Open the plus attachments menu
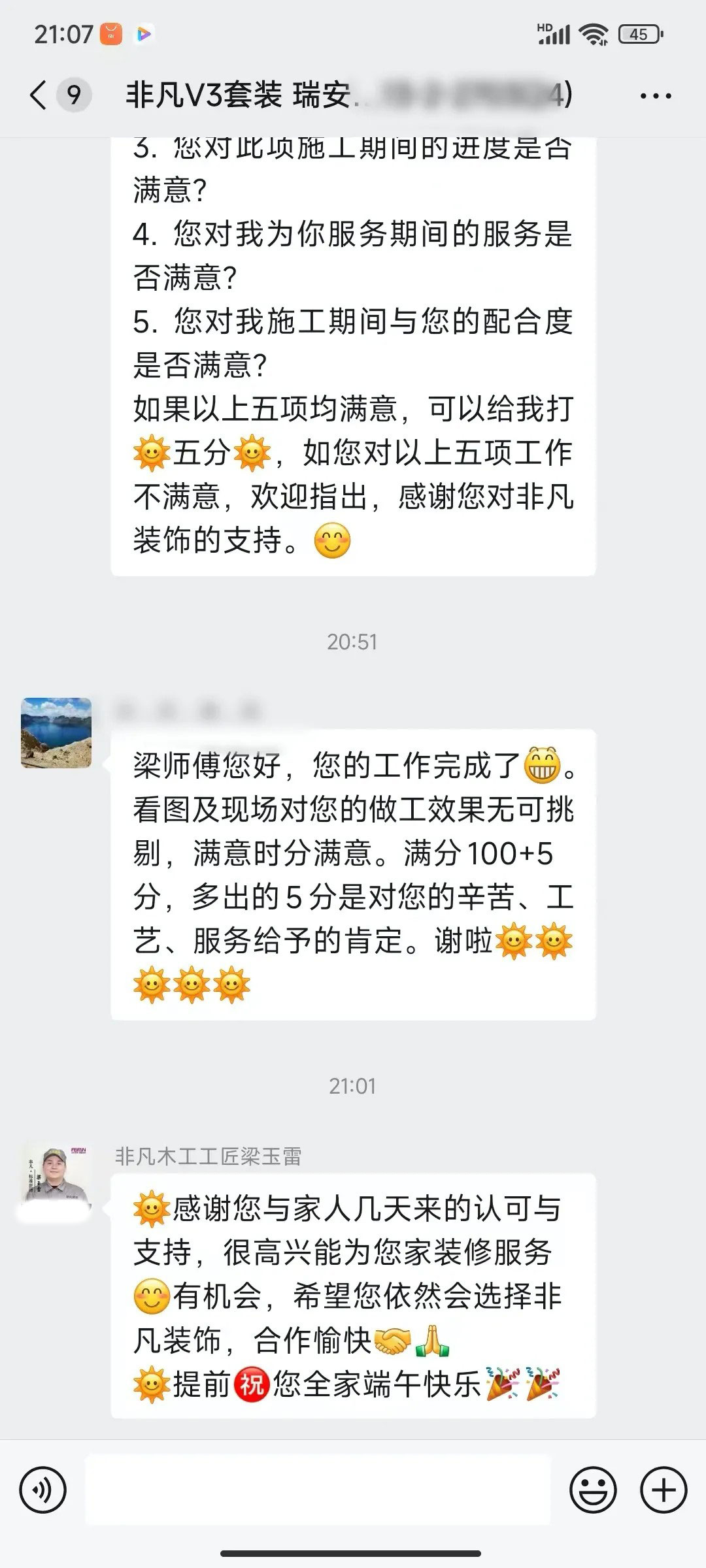Screen dimensions: 706x1568 [x=664, y=1491]
